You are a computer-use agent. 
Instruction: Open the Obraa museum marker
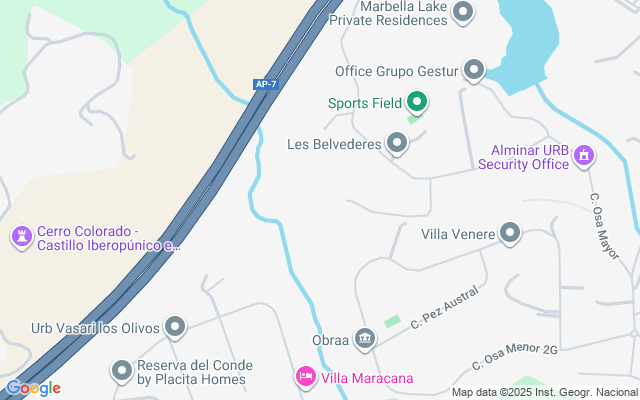(x=366, y=340)
